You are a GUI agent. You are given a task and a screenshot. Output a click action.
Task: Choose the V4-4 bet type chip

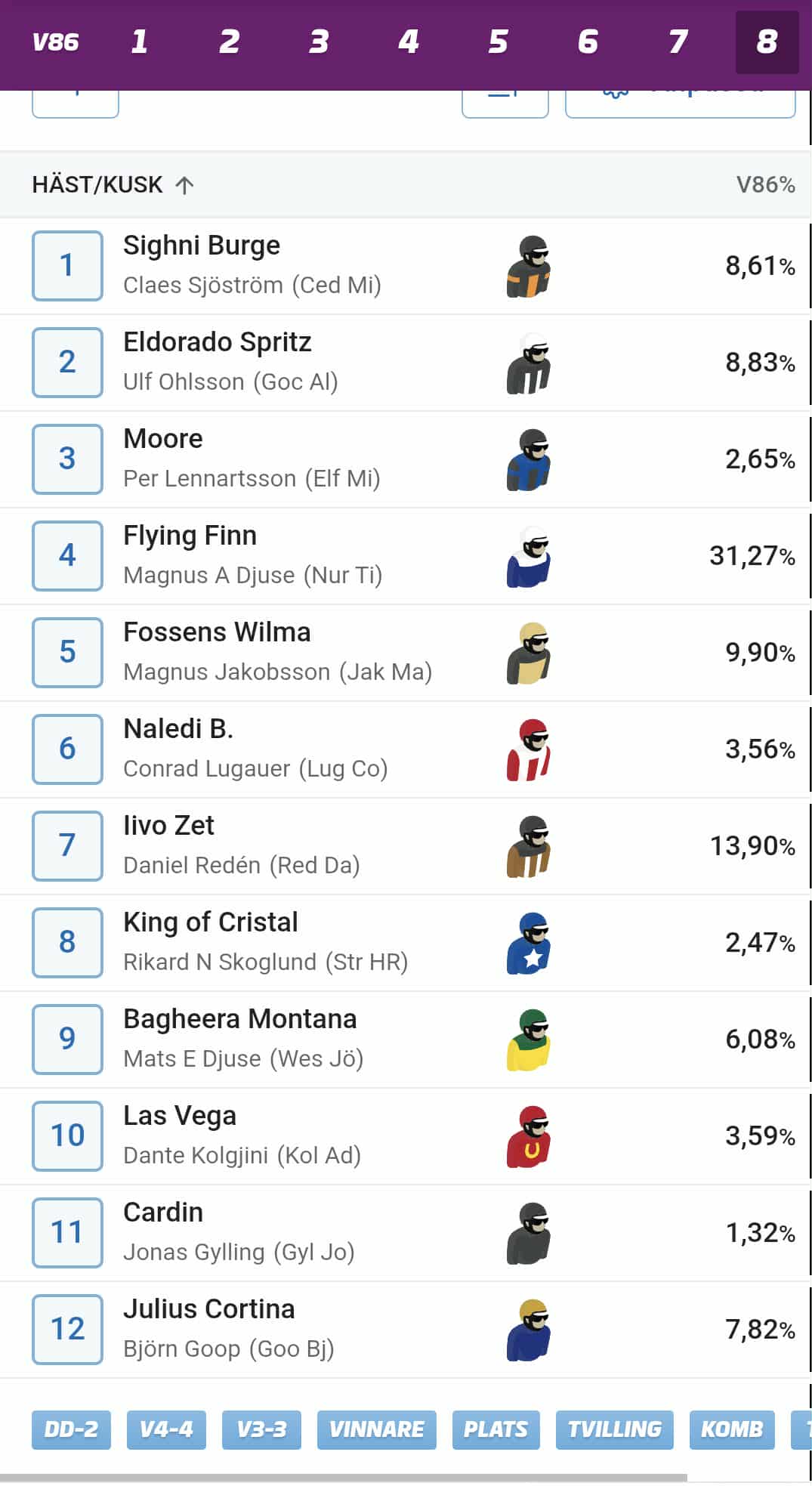click(166, 1429)
